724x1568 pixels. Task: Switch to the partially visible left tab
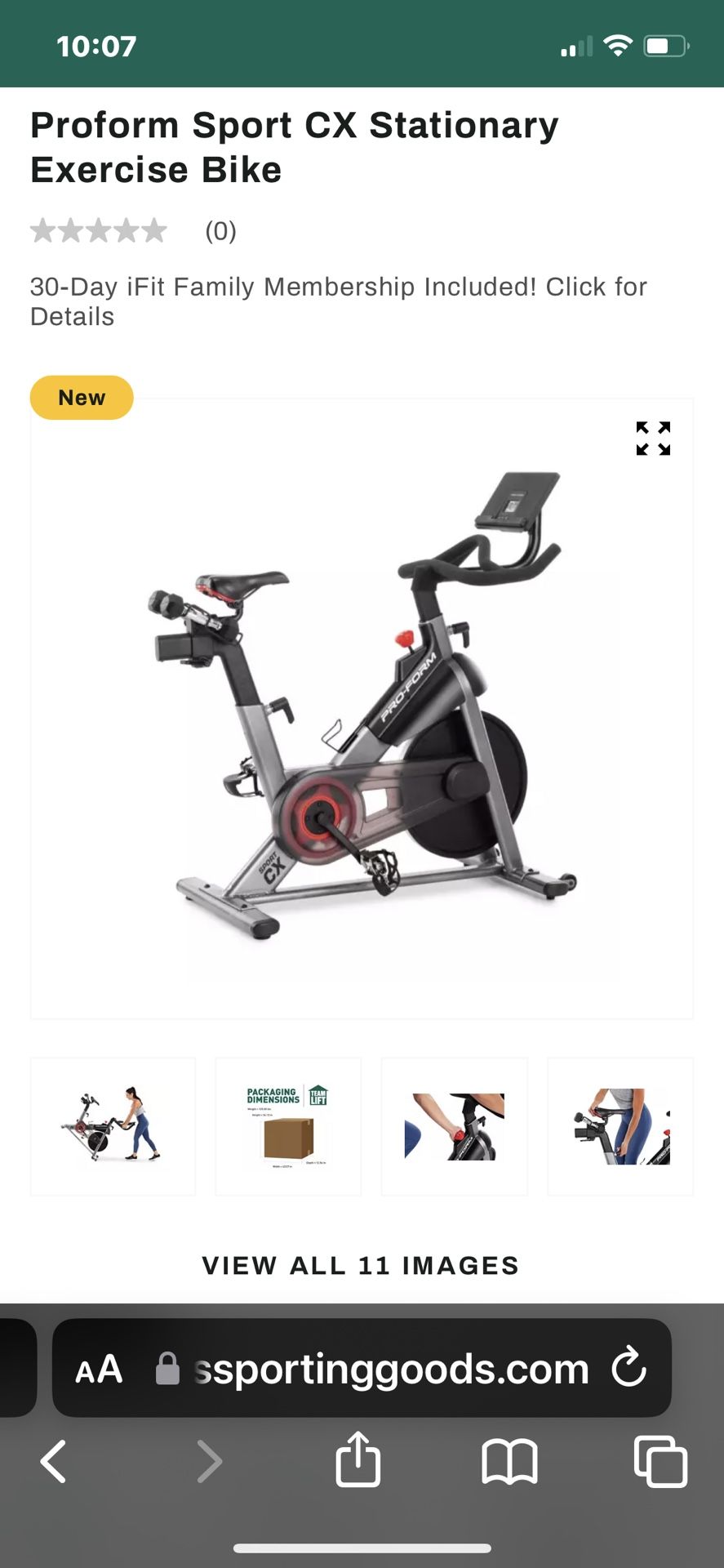[x=15, y=1368]
